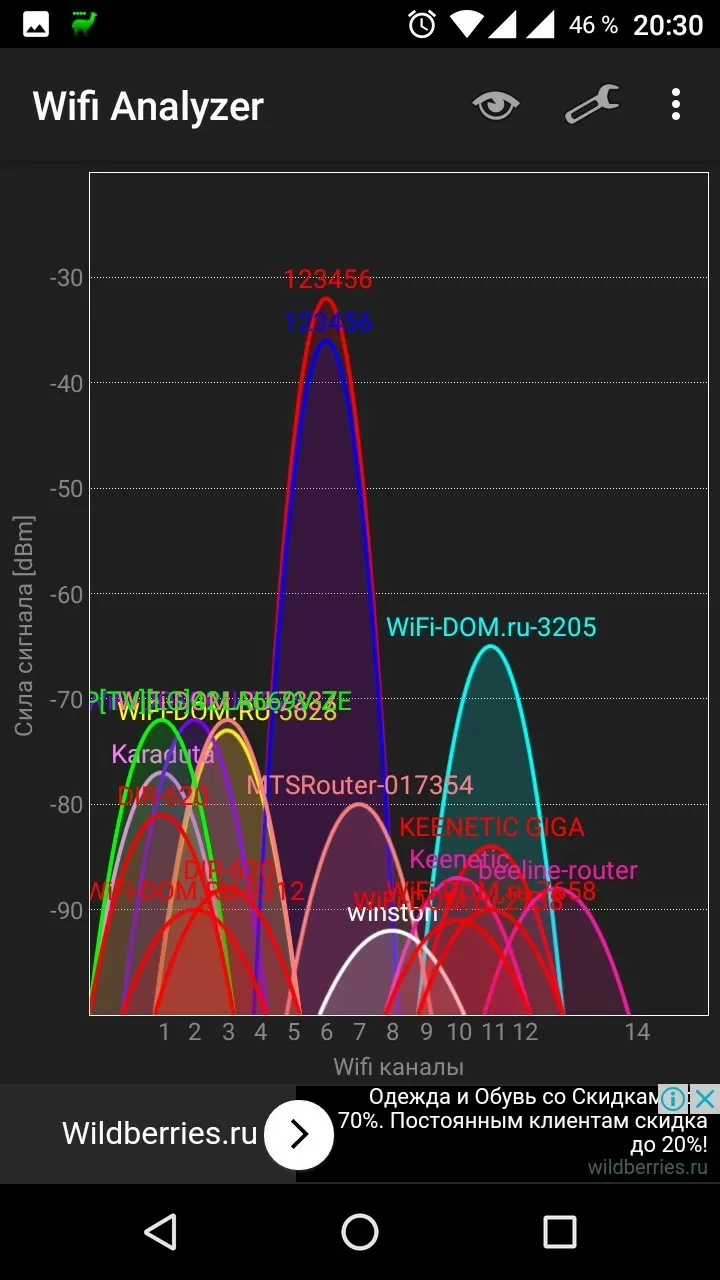Open the eye view selector
The image size is (720, 1280).
click(x=496, y=104)
